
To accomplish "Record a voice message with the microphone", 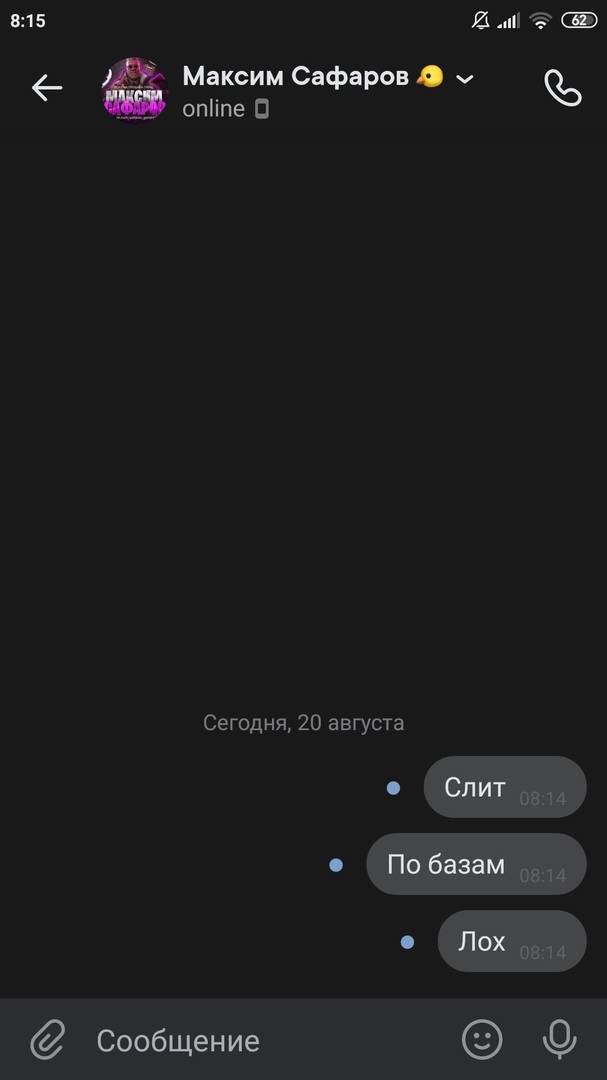I will click(559, 1040).
